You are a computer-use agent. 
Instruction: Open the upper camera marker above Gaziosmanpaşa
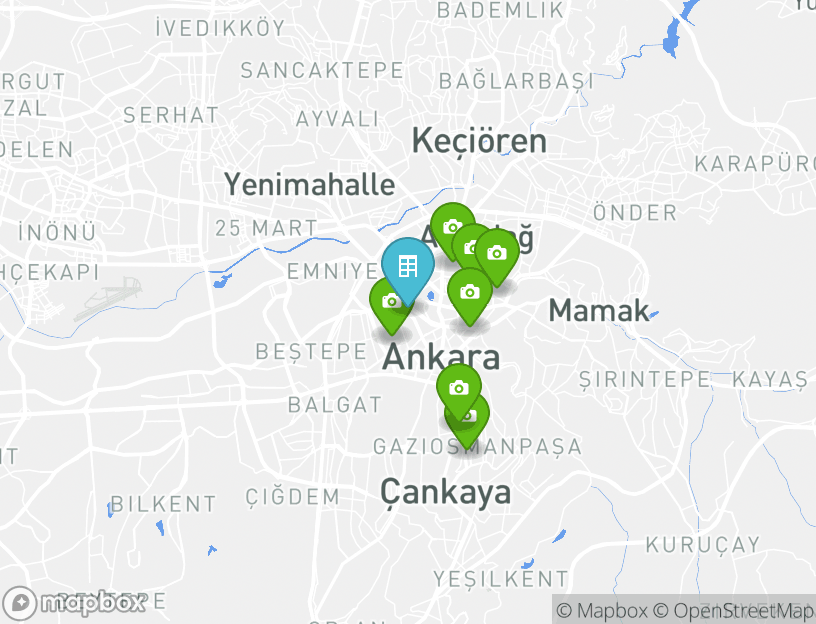point(458,388)
